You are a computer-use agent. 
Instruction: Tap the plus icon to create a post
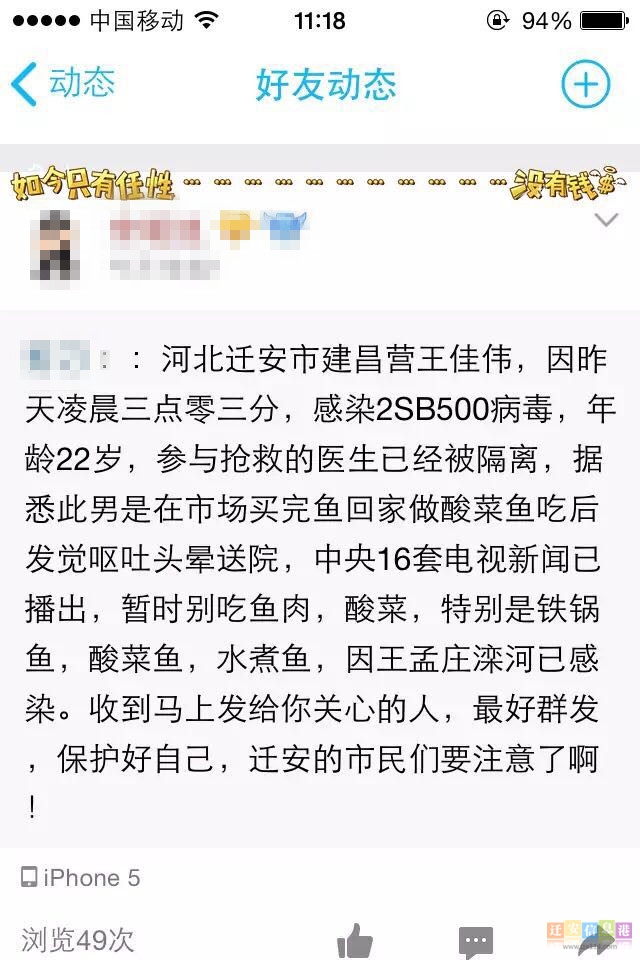click(x=585, y=85)
